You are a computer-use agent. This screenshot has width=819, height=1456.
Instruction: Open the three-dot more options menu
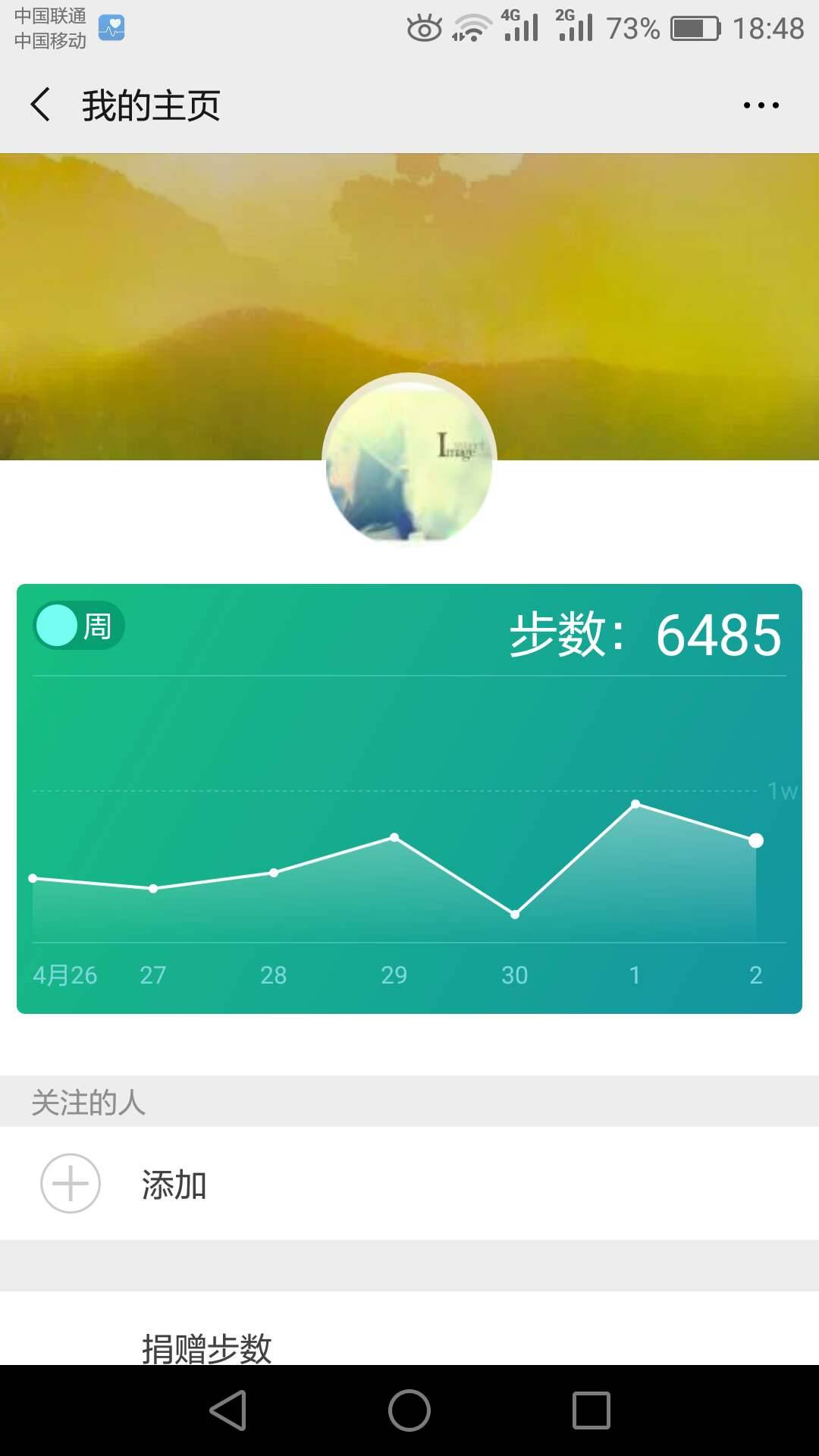(761, 105)
